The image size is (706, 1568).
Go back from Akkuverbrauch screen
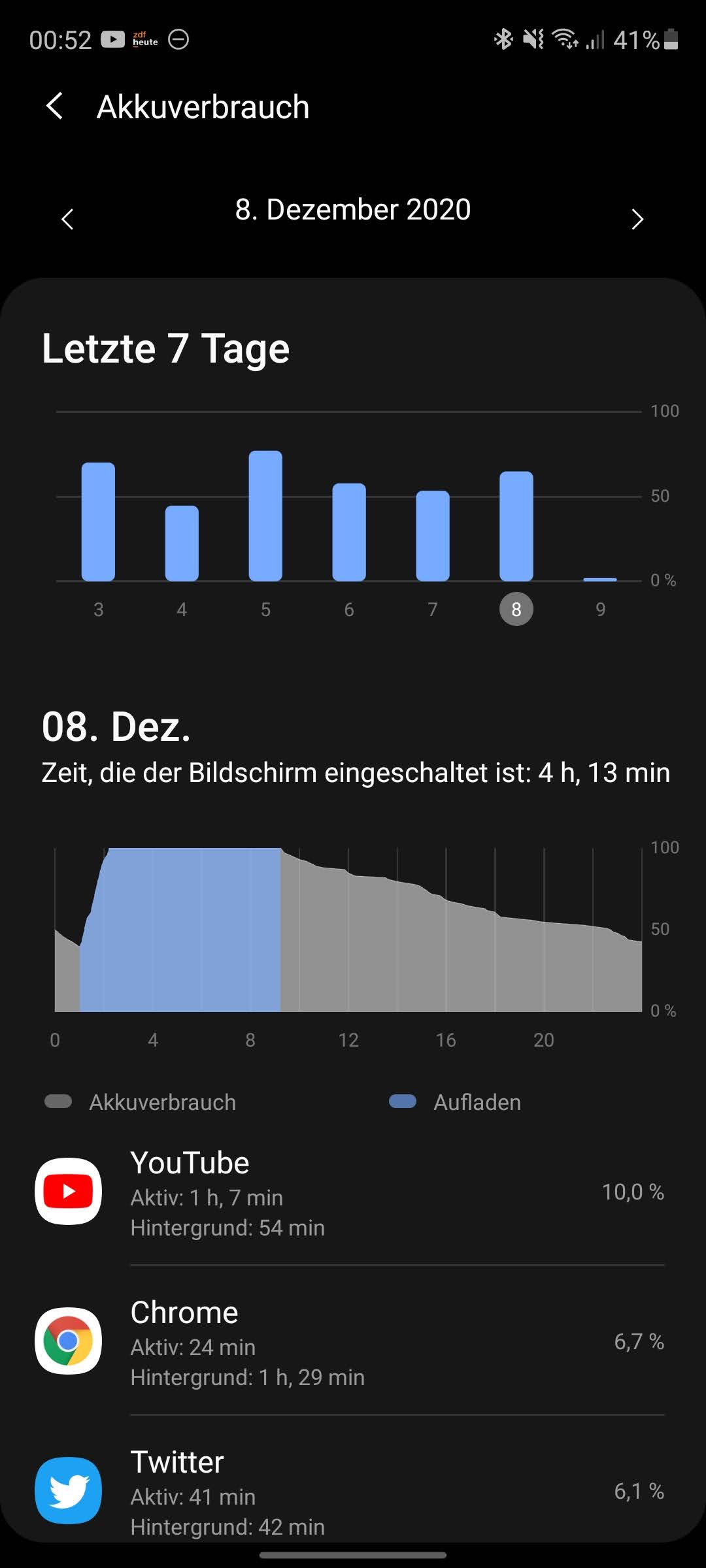[55, 106]
